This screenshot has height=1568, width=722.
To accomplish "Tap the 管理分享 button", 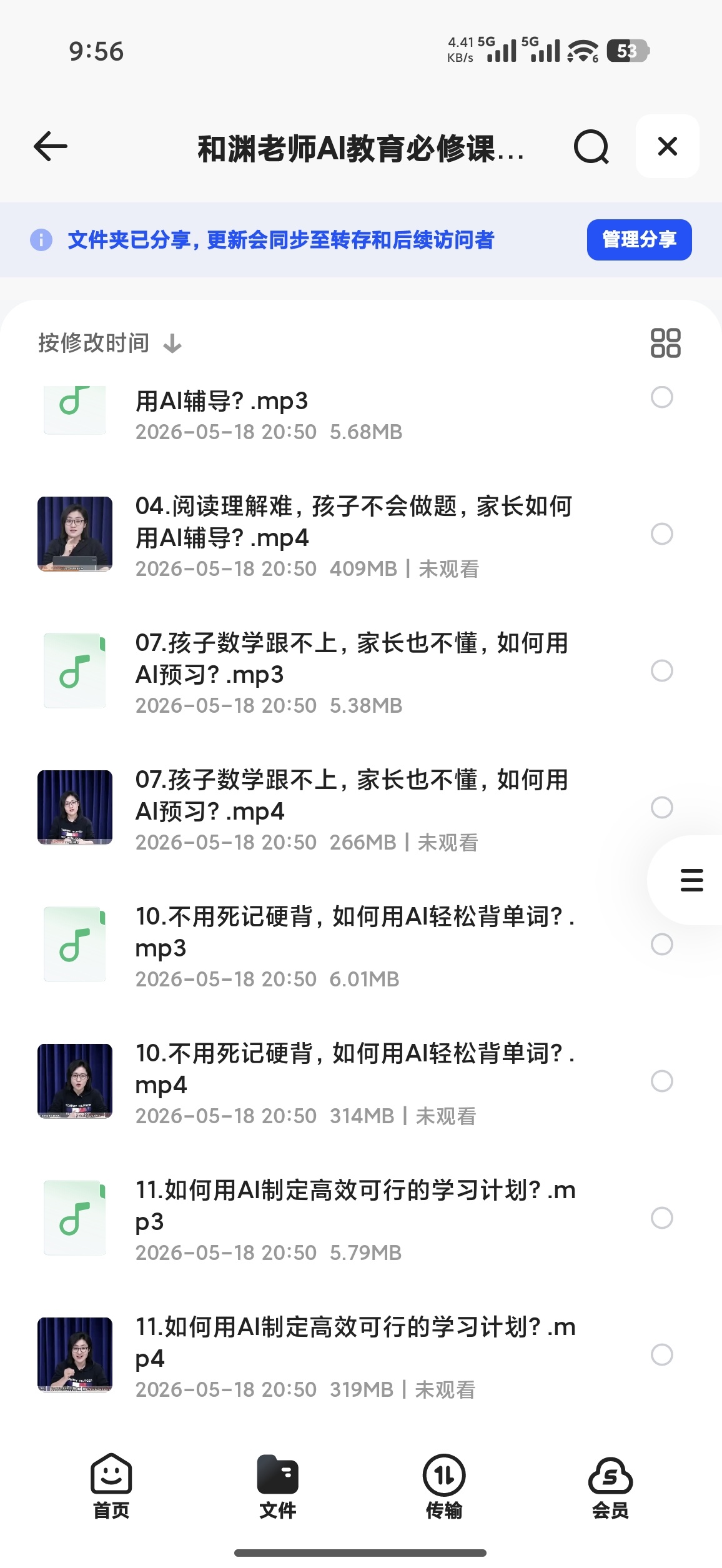I will point(639,239).
